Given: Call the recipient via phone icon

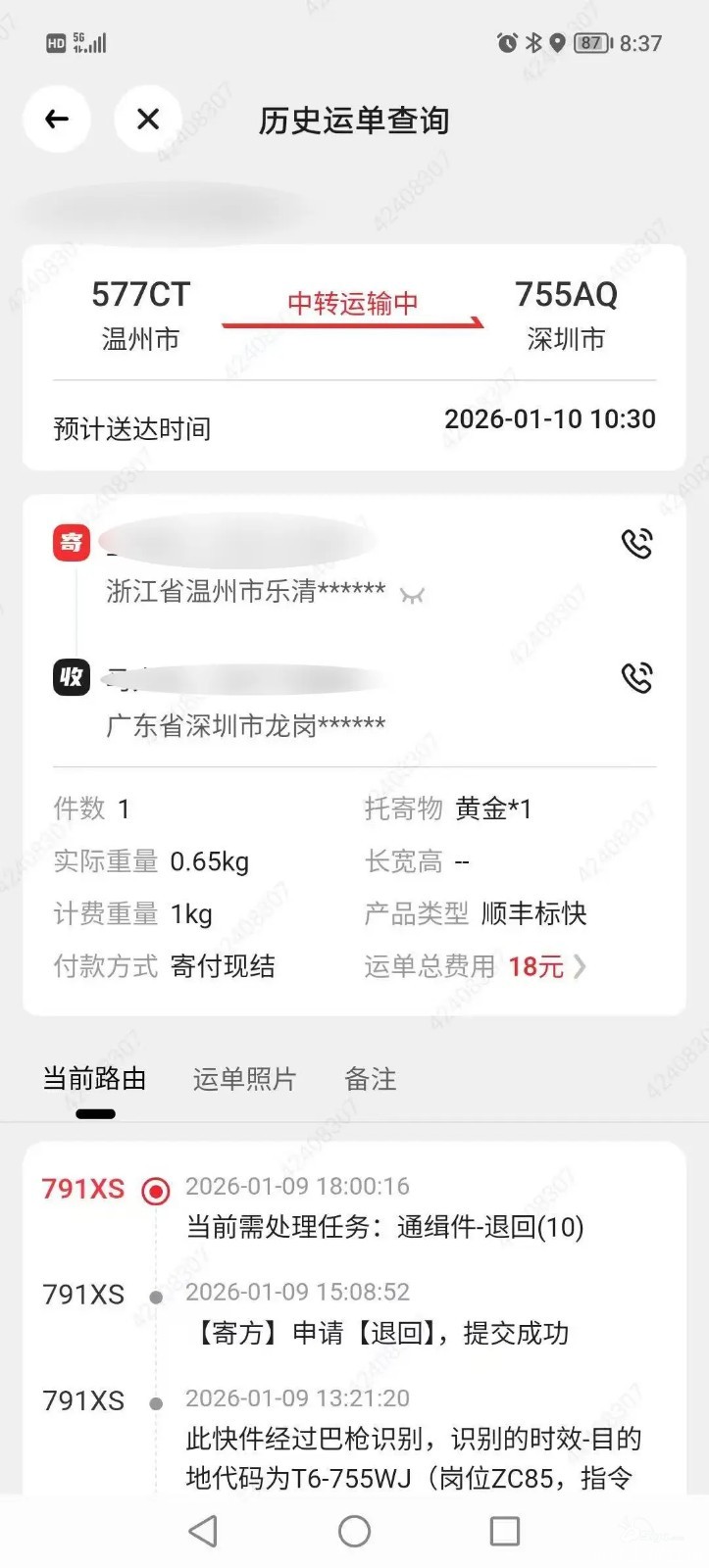Looking at the screenshot, I should tap(636, 677).
